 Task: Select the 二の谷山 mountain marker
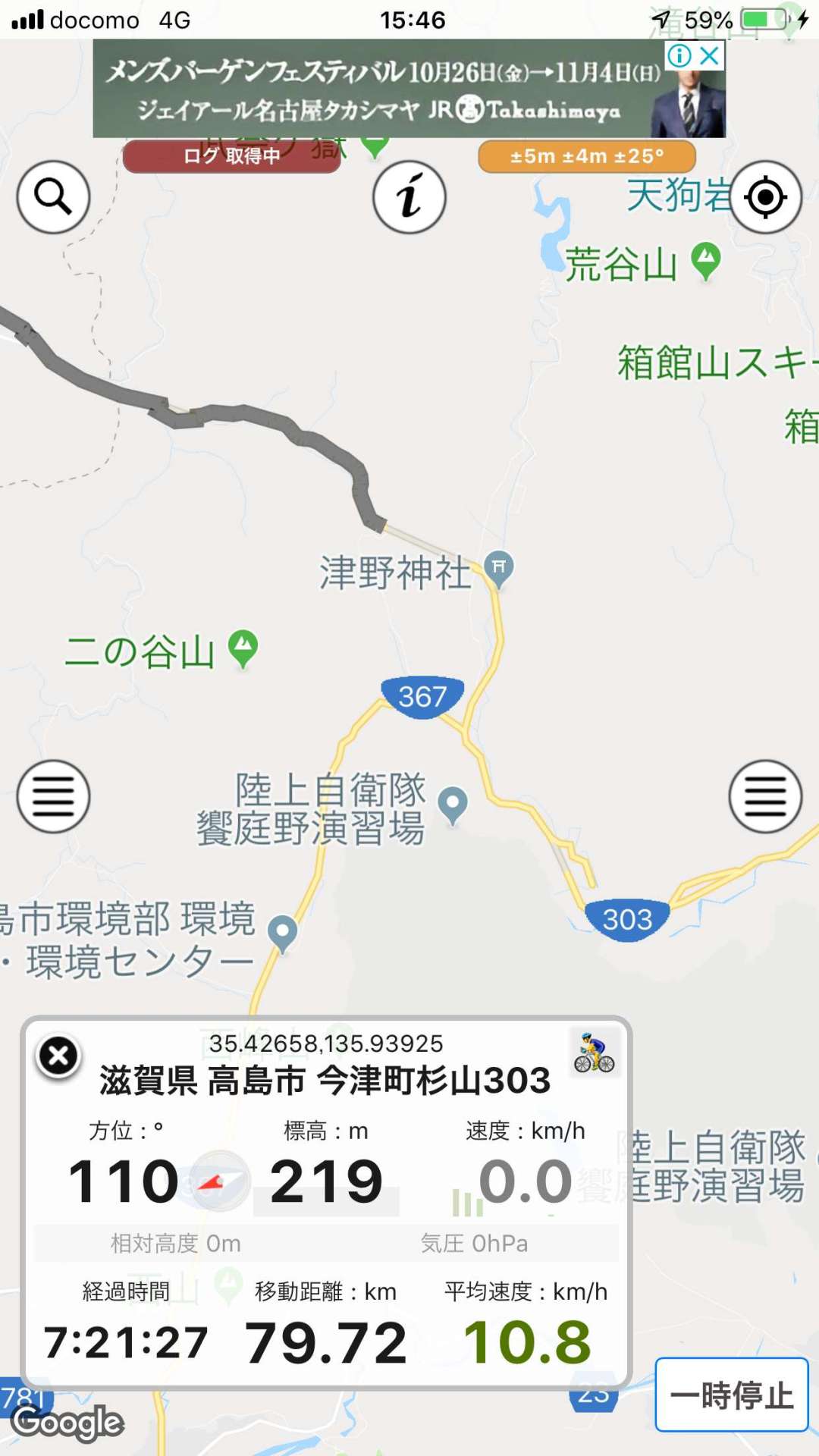[x=243, y=648]
